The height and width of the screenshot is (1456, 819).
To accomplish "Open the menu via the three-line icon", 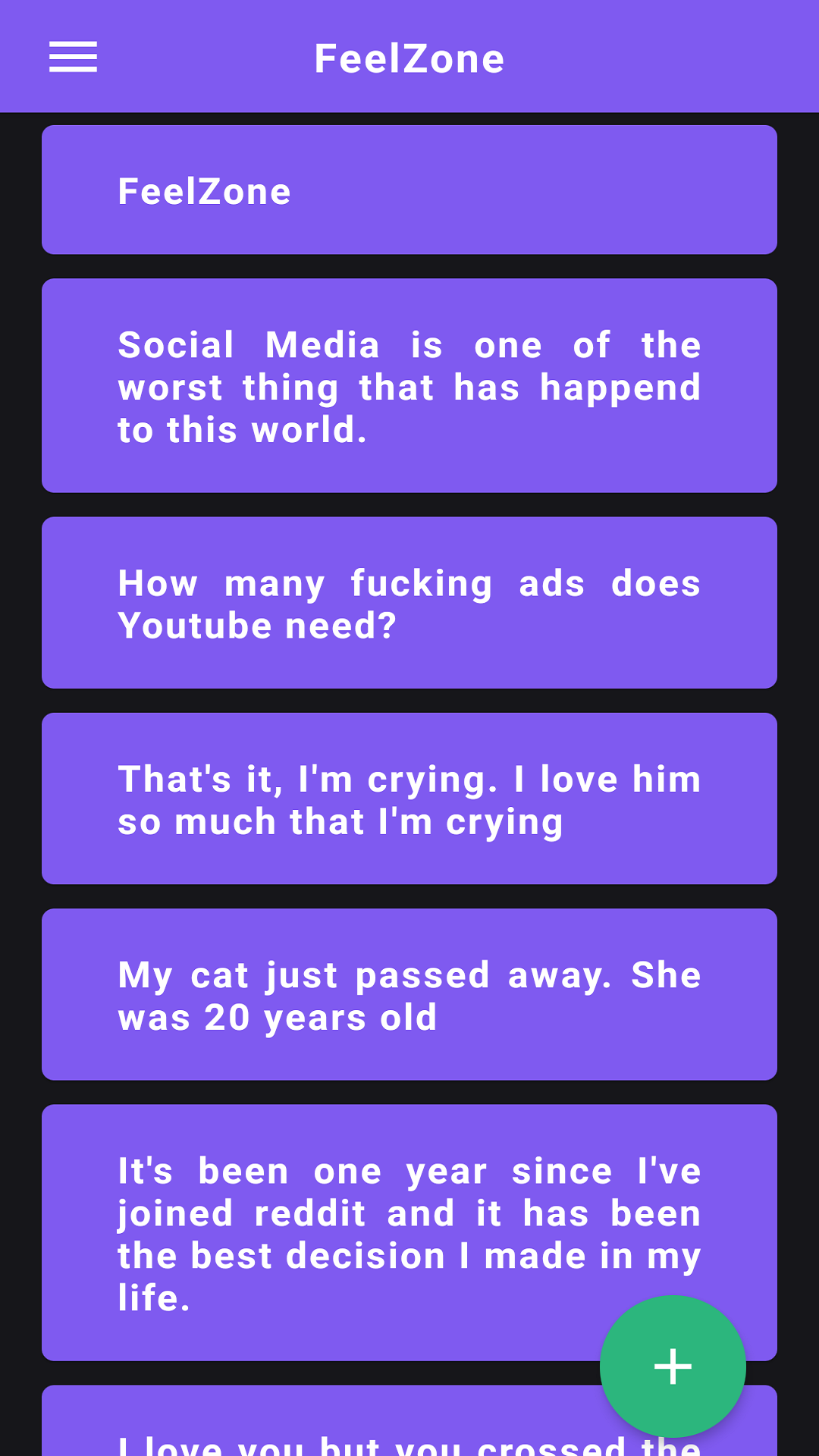I will coord(73,57).
